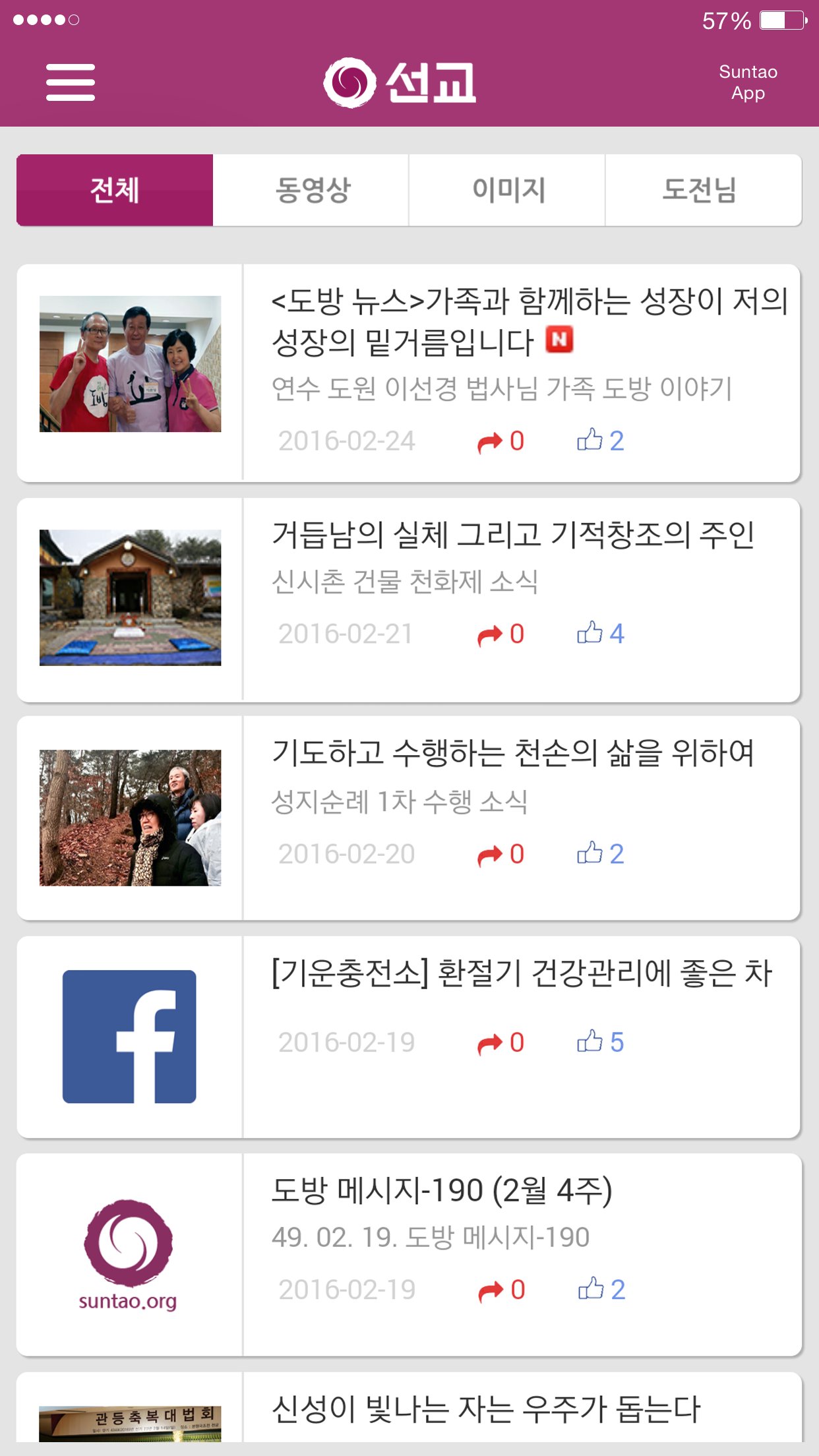This screenshot has height=1456, width=819.
Task: Select the 전체 tab
Action: tap(115, 190)
